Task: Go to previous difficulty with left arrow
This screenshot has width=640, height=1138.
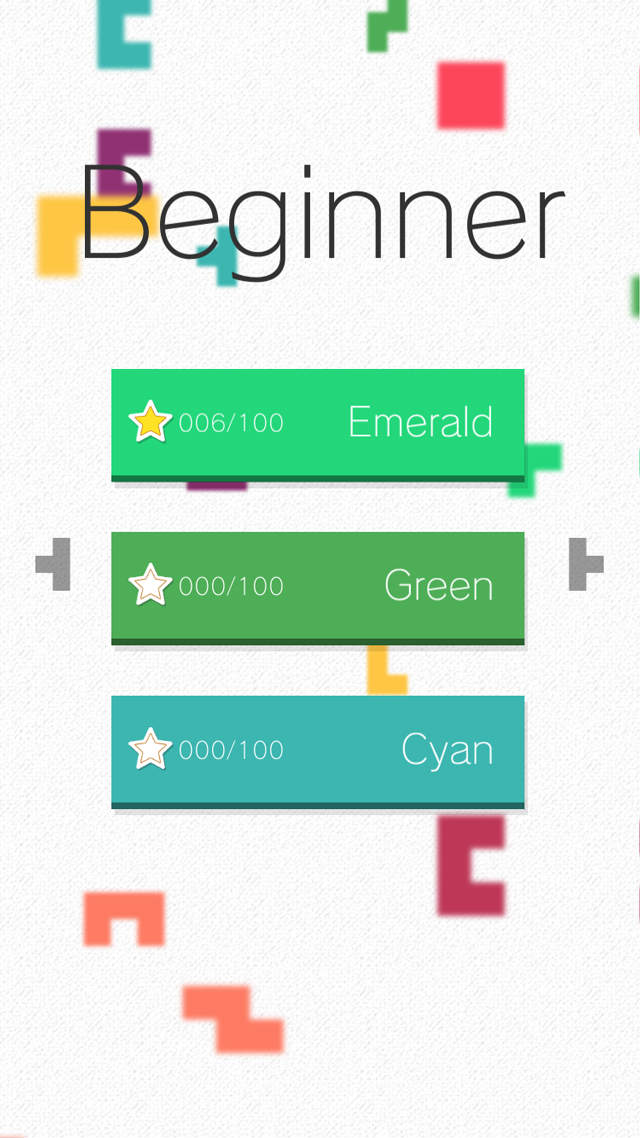Action: (x=54, y=564)
